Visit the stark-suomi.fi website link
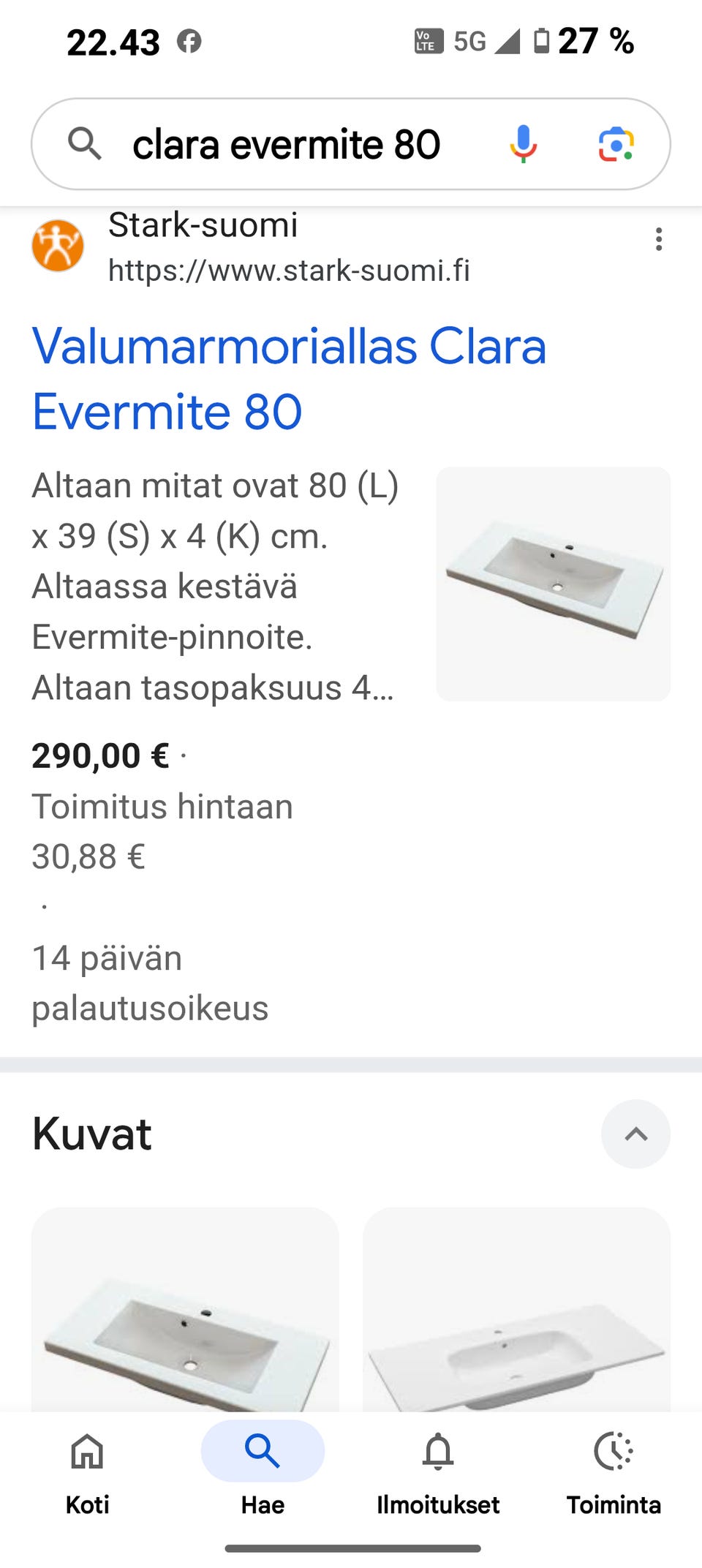The height and width of the screenshot is (1568, 702). click(x=290, y=271)
